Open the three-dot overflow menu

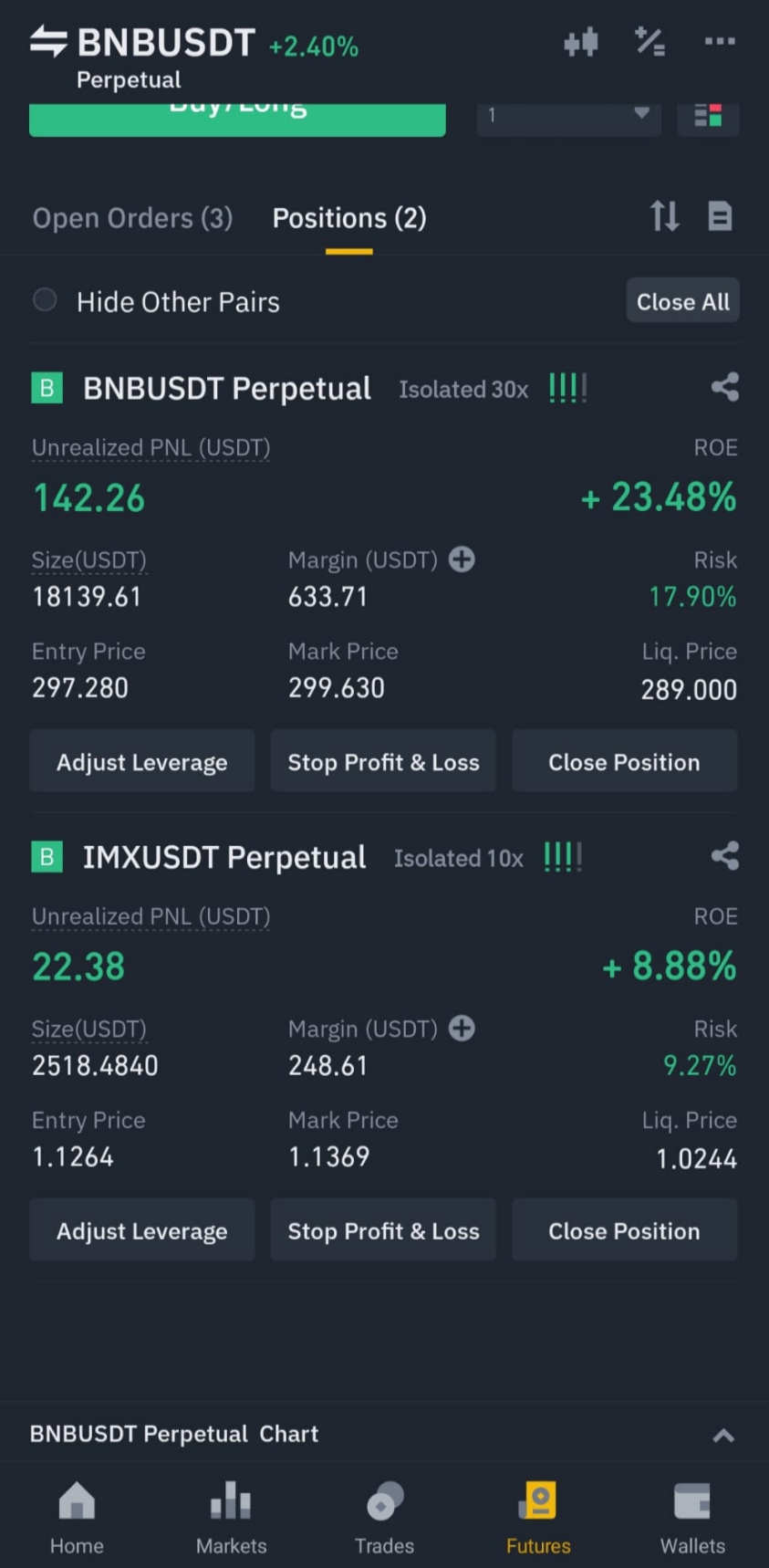(x=720, y=41)
